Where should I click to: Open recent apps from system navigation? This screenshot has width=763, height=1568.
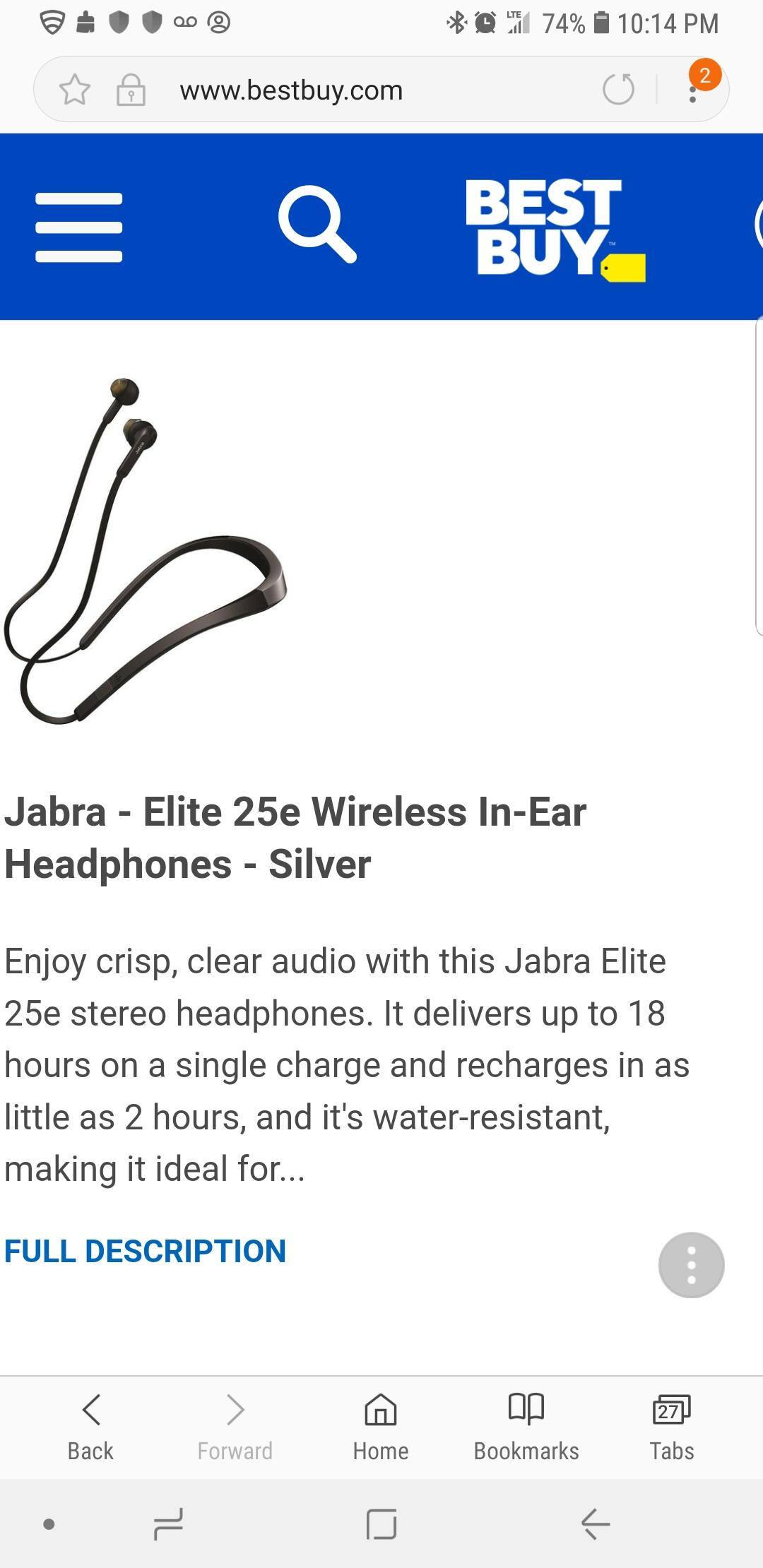click(168, 1524)
